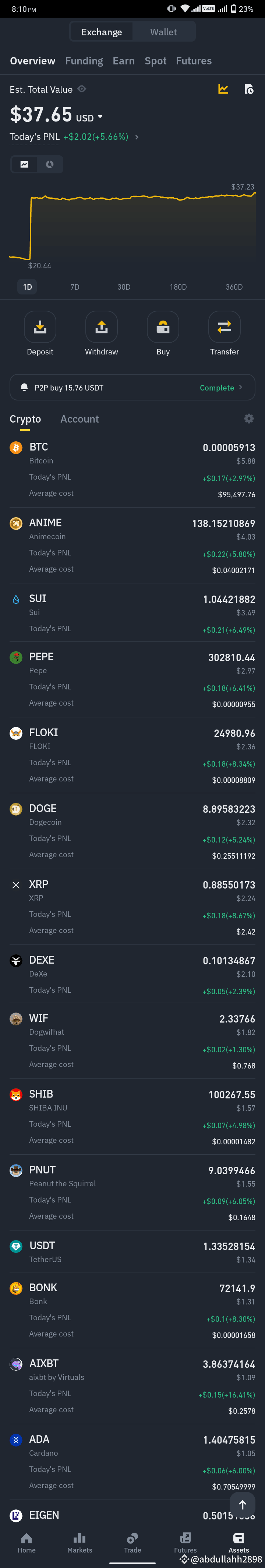Tap the Deposit button

[40, 333]
